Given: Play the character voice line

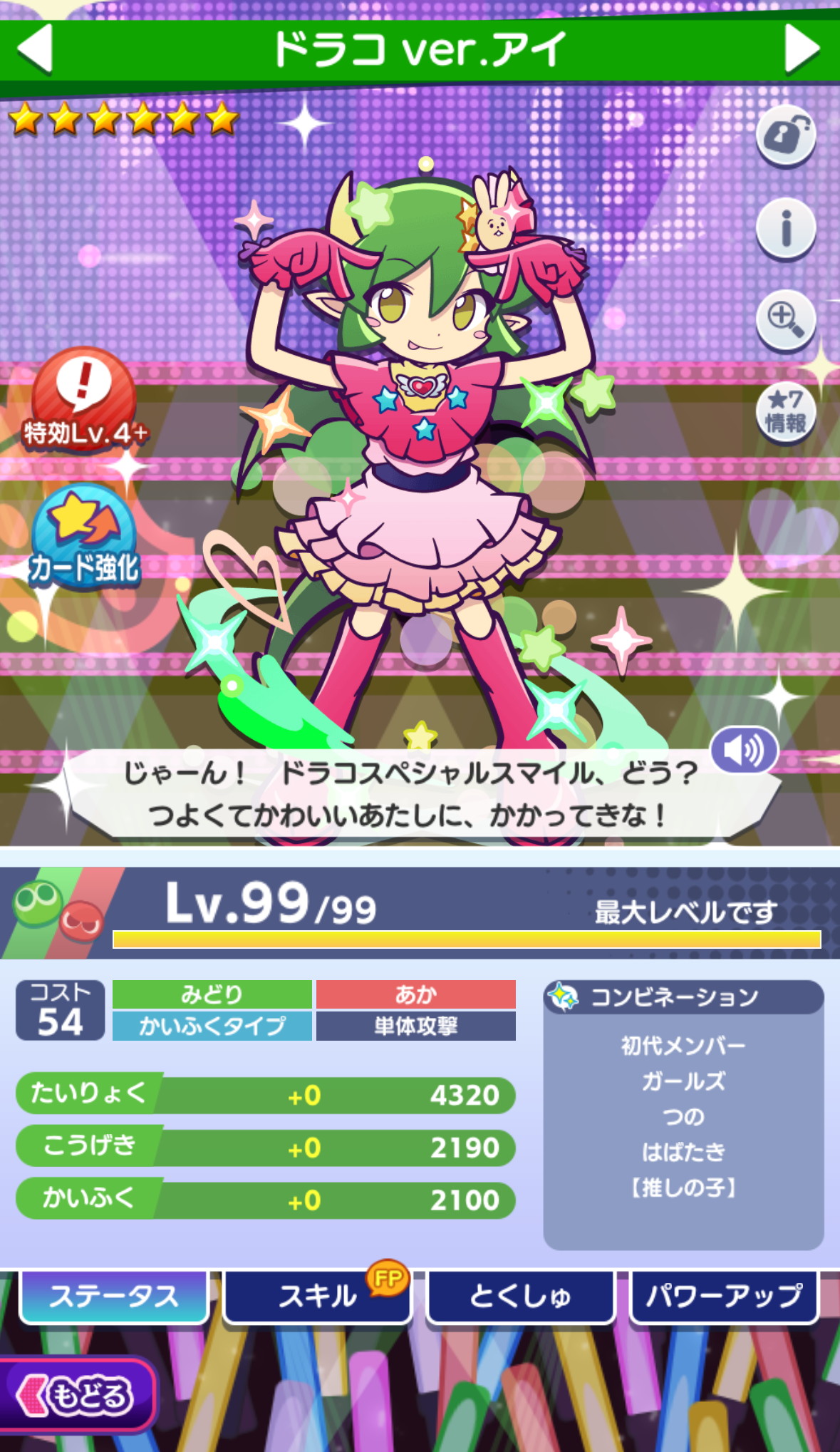Looking at the screenshot, I should (x=743, y=750).
